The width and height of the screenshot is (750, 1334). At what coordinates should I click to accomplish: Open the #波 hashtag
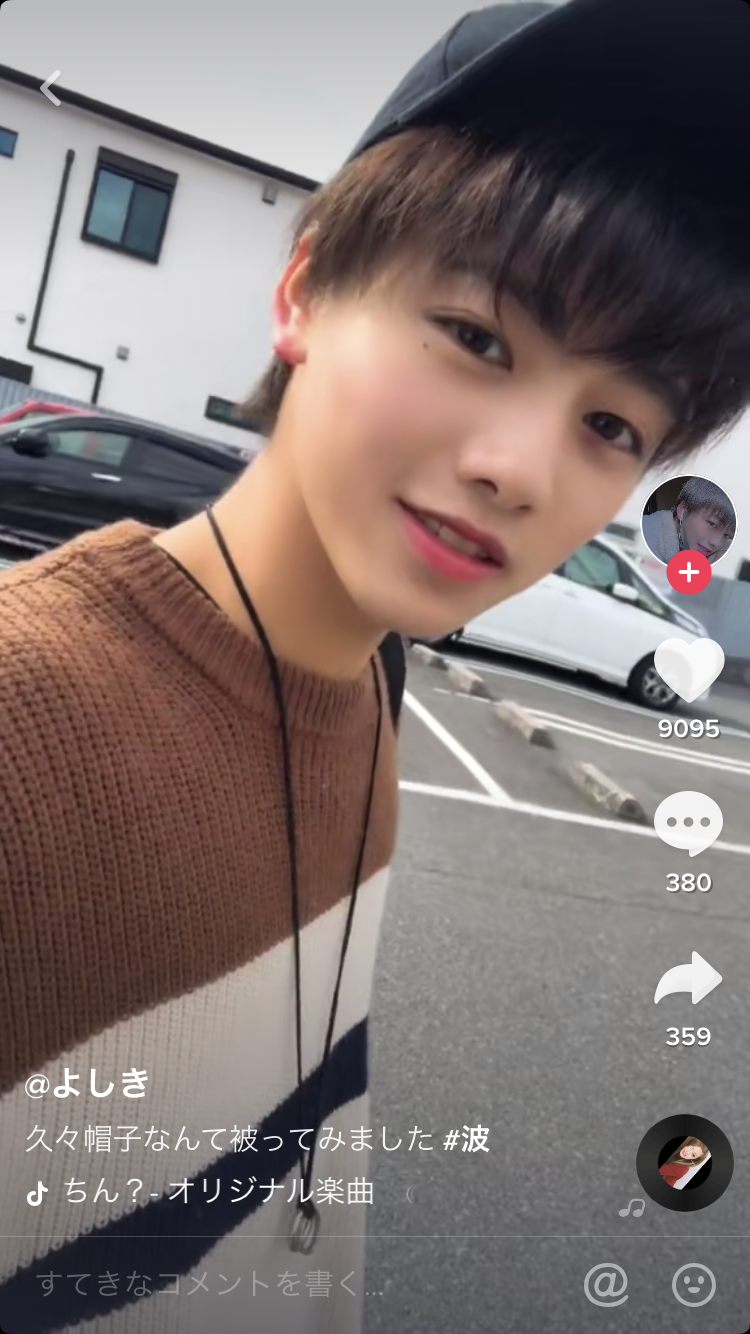(x=466, y=1139)
